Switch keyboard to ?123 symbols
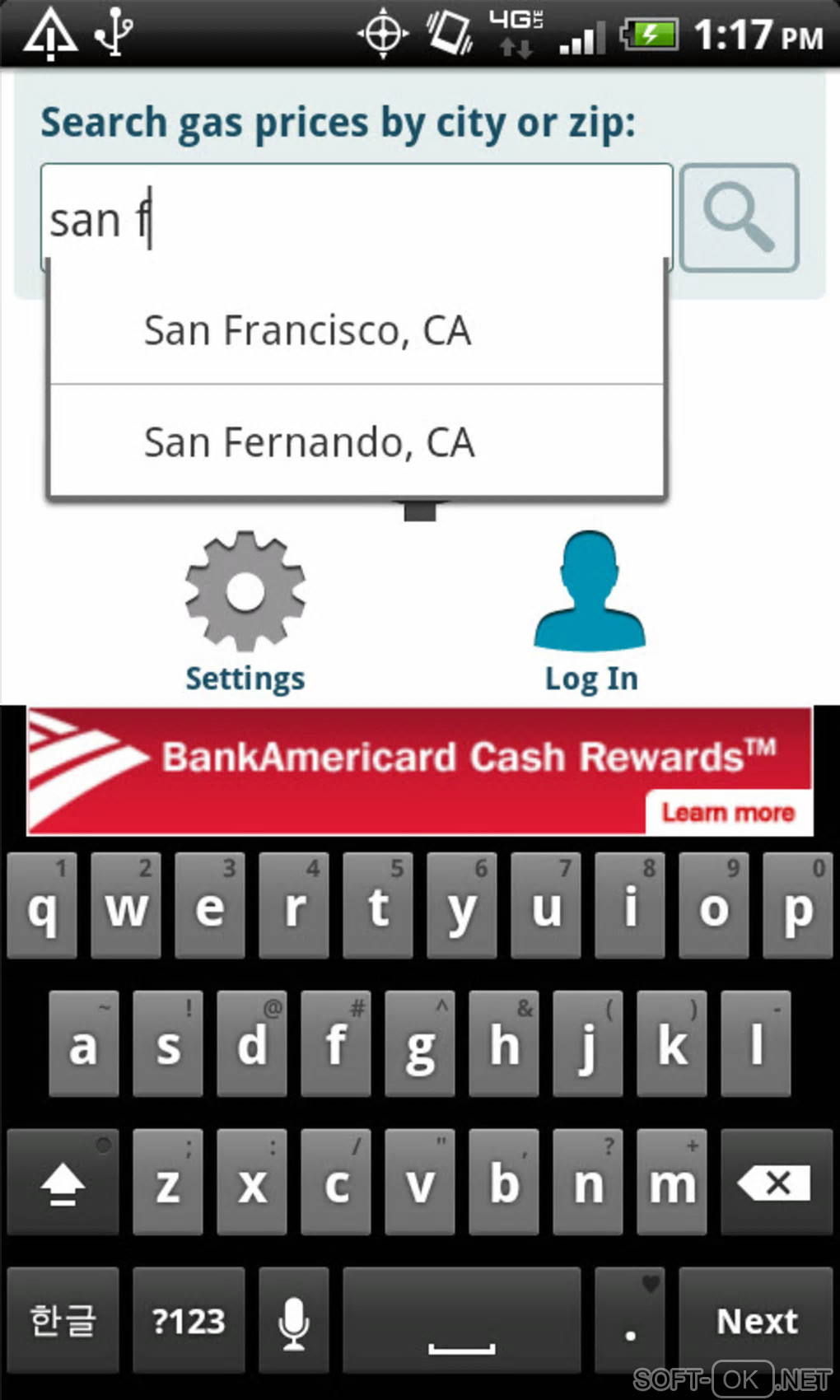Screen dimensions: 840x1400 click(189, 1321)
